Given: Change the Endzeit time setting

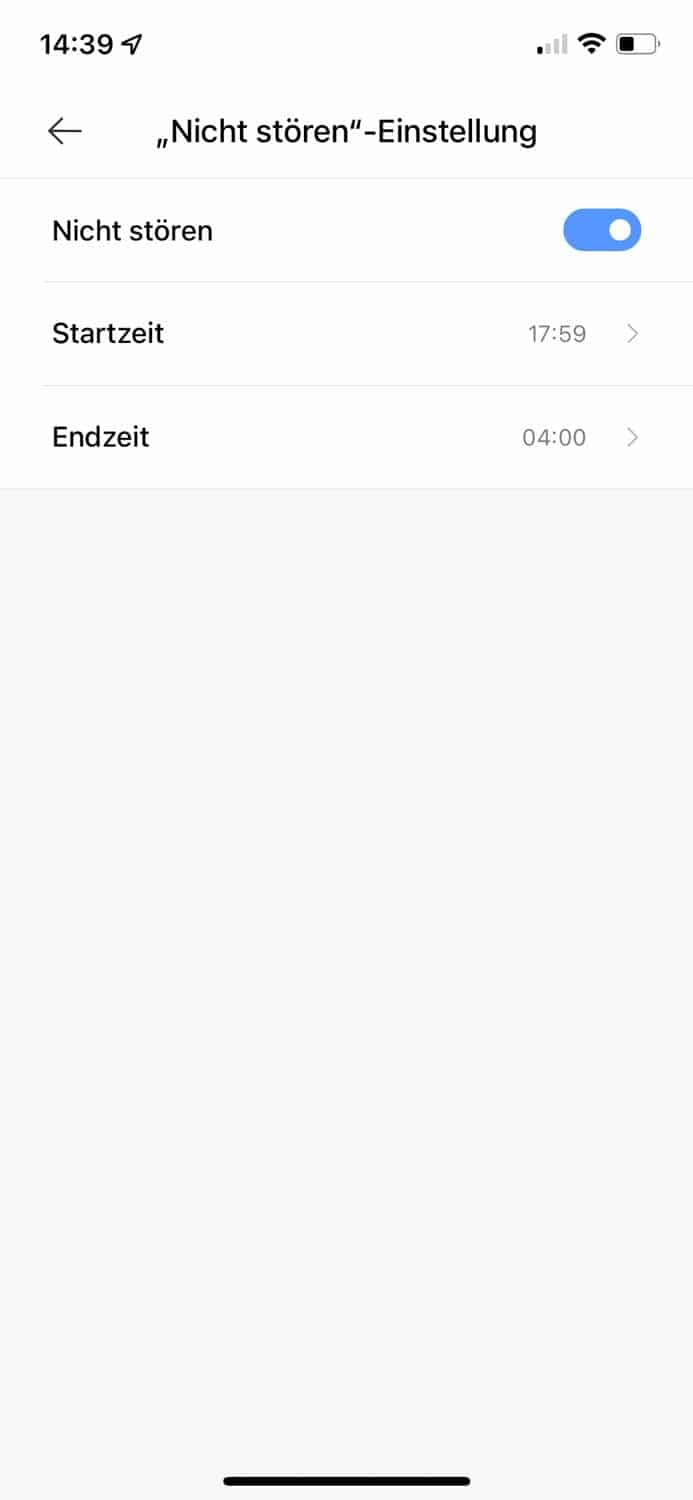Looking at the screenshot, I should tap(346, 437).
